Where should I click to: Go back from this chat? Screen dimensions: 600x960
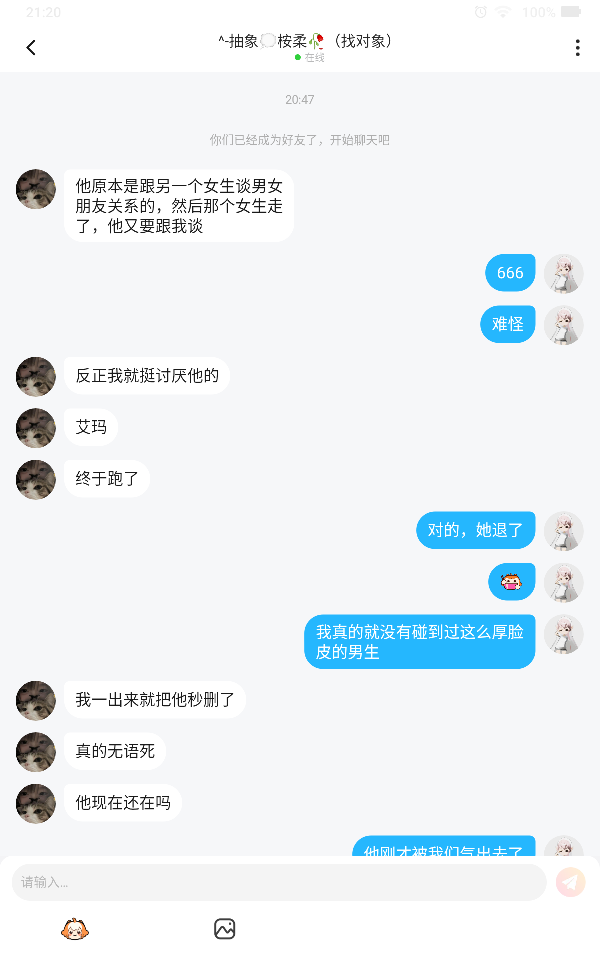31,47
